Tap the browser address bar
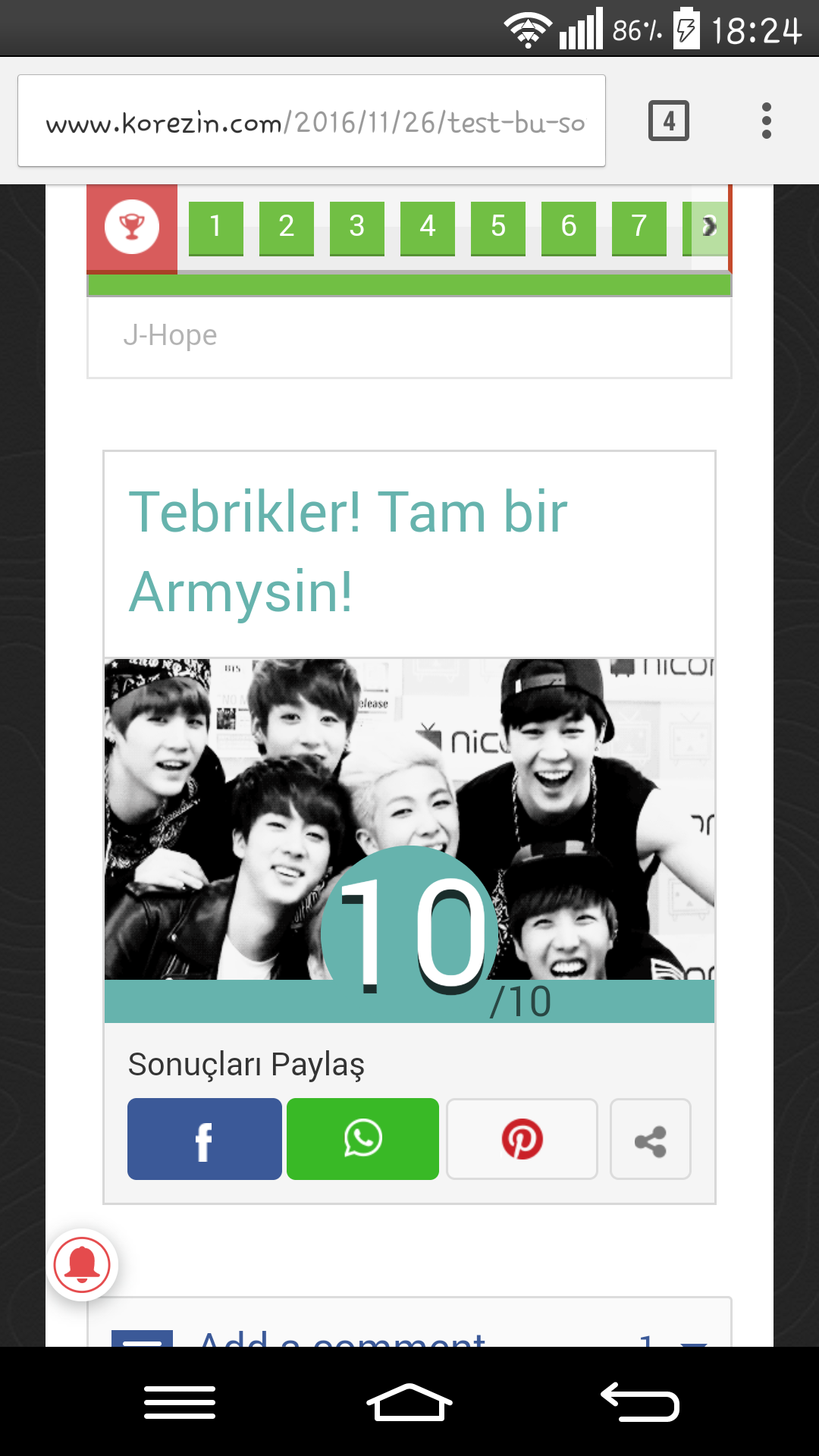Image resolution: width=819 pixels, height=1456 pixels. pyautogui.click(x=311, y=121)
